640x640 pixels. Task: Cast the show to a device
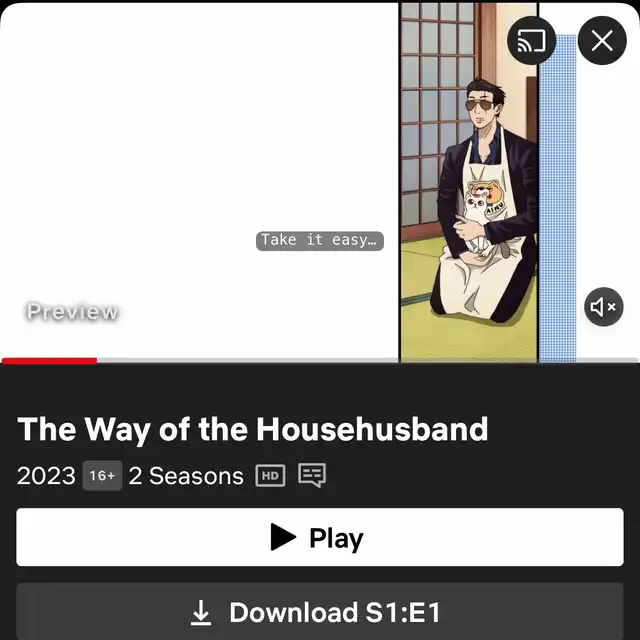(x=532, y=41)
